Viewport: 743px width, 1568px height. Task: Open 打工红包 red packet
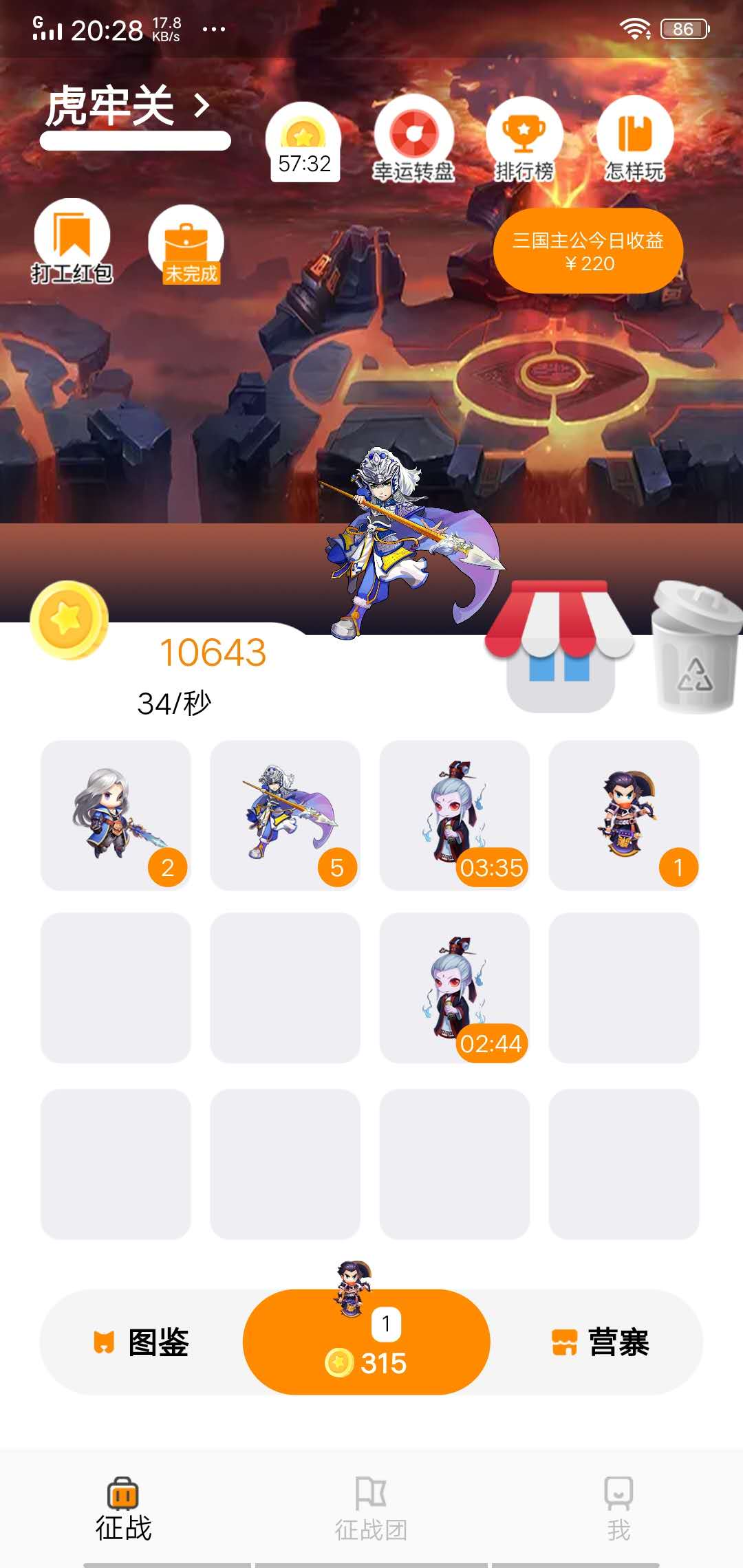click(72, 242)
